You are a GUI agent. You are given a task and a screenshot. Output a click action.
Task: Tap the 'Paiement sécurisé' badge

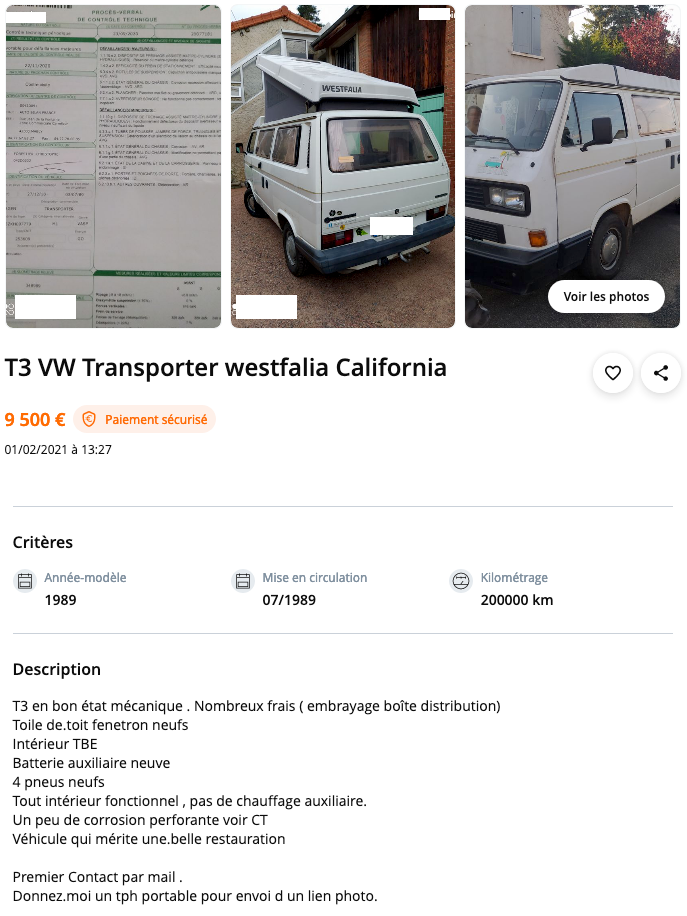click(145, 419)
